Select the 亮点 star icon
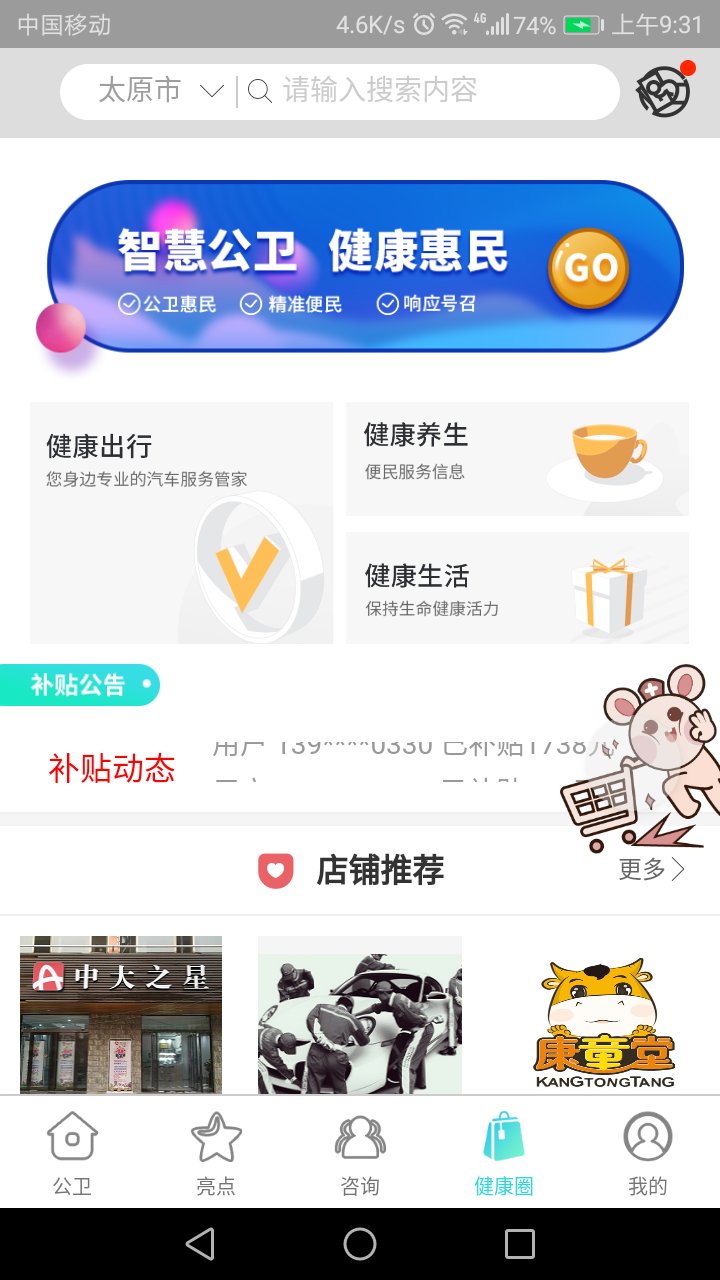This screenshot has height=1280, width=720. (215, 1136)
